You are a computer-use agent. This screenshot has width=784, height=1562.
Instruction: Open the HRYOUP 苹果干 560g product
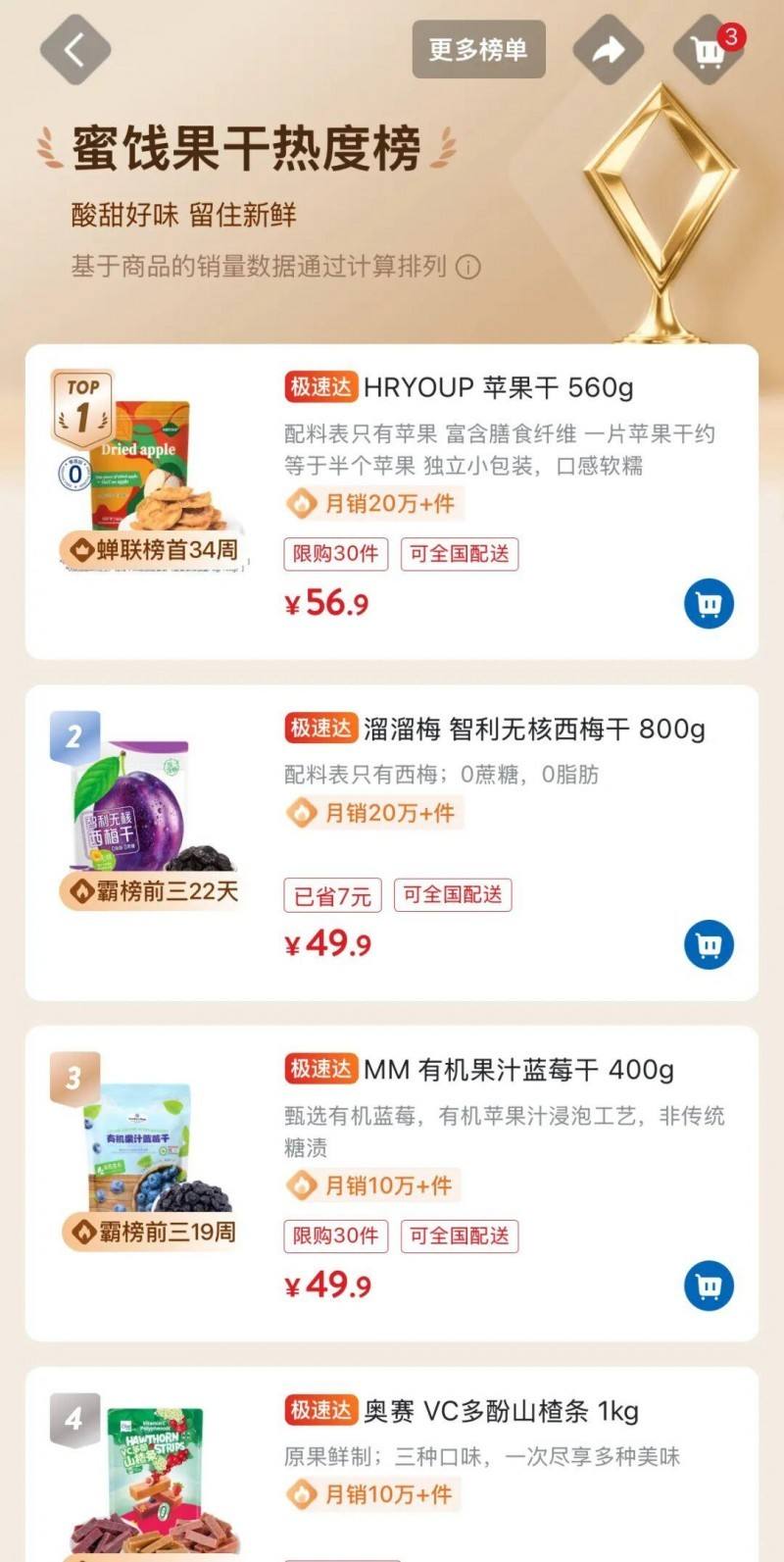tap(498, 388)
